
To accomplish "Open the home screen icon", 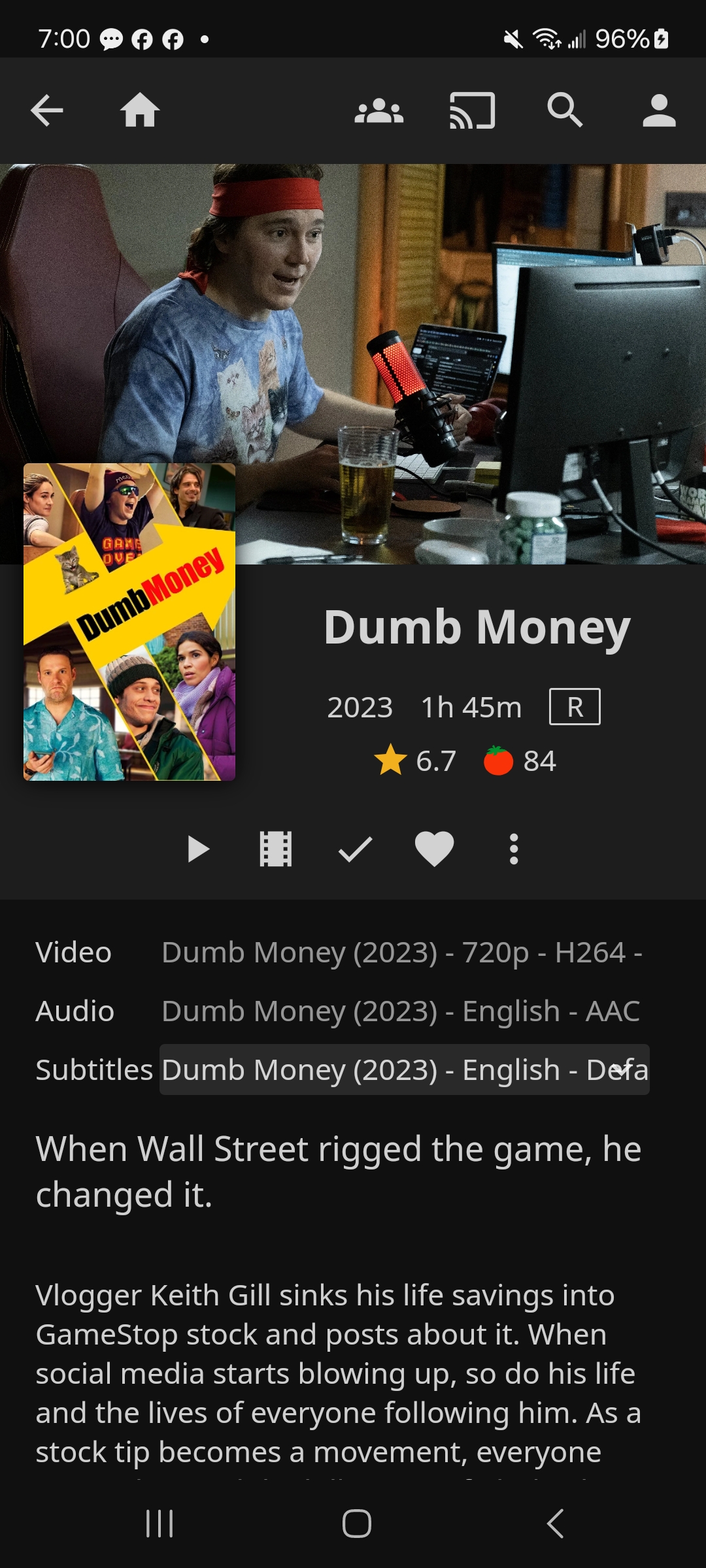I will tap(140, 110).
